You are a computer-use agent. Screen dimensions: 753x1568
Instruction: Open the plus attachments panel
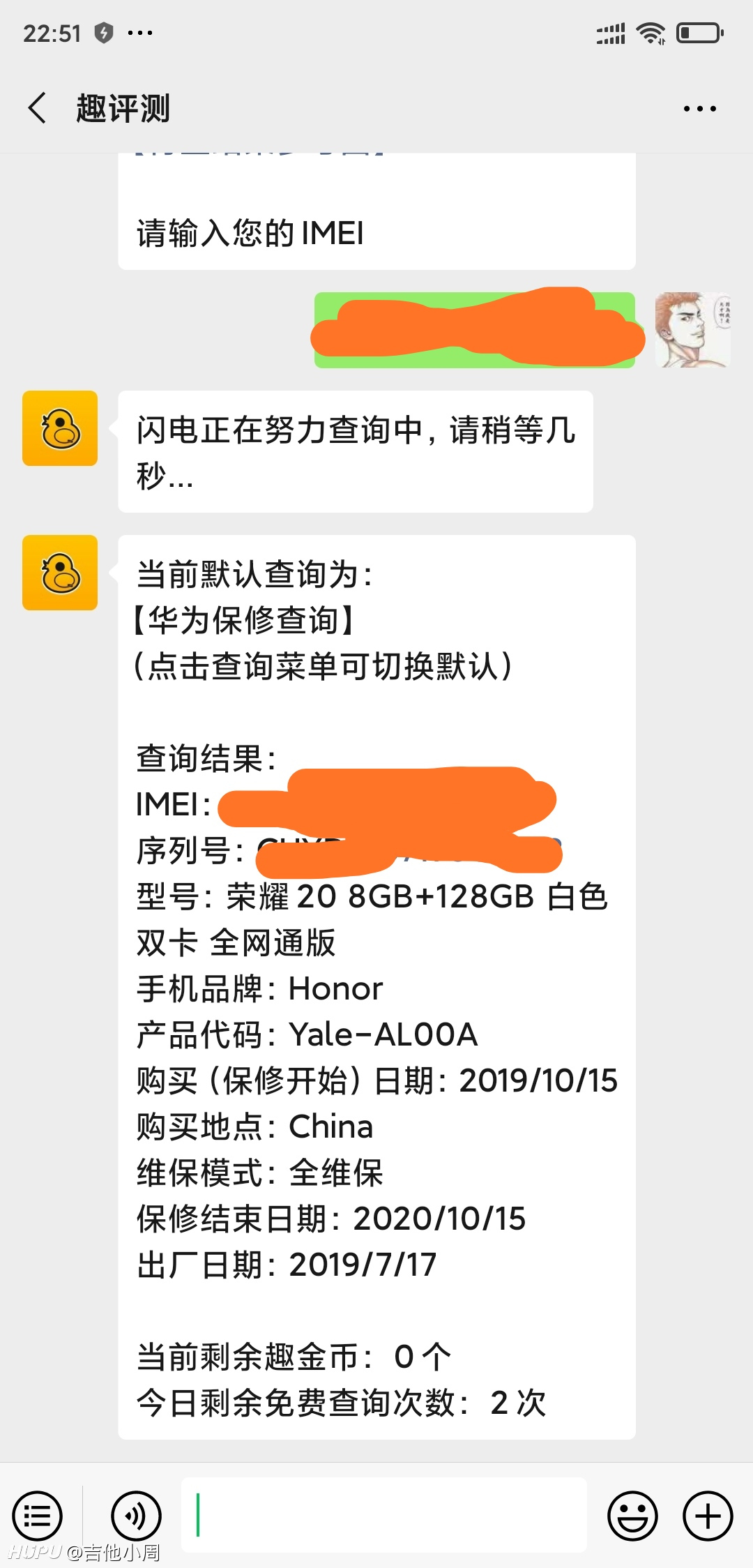click(708, 1516)
